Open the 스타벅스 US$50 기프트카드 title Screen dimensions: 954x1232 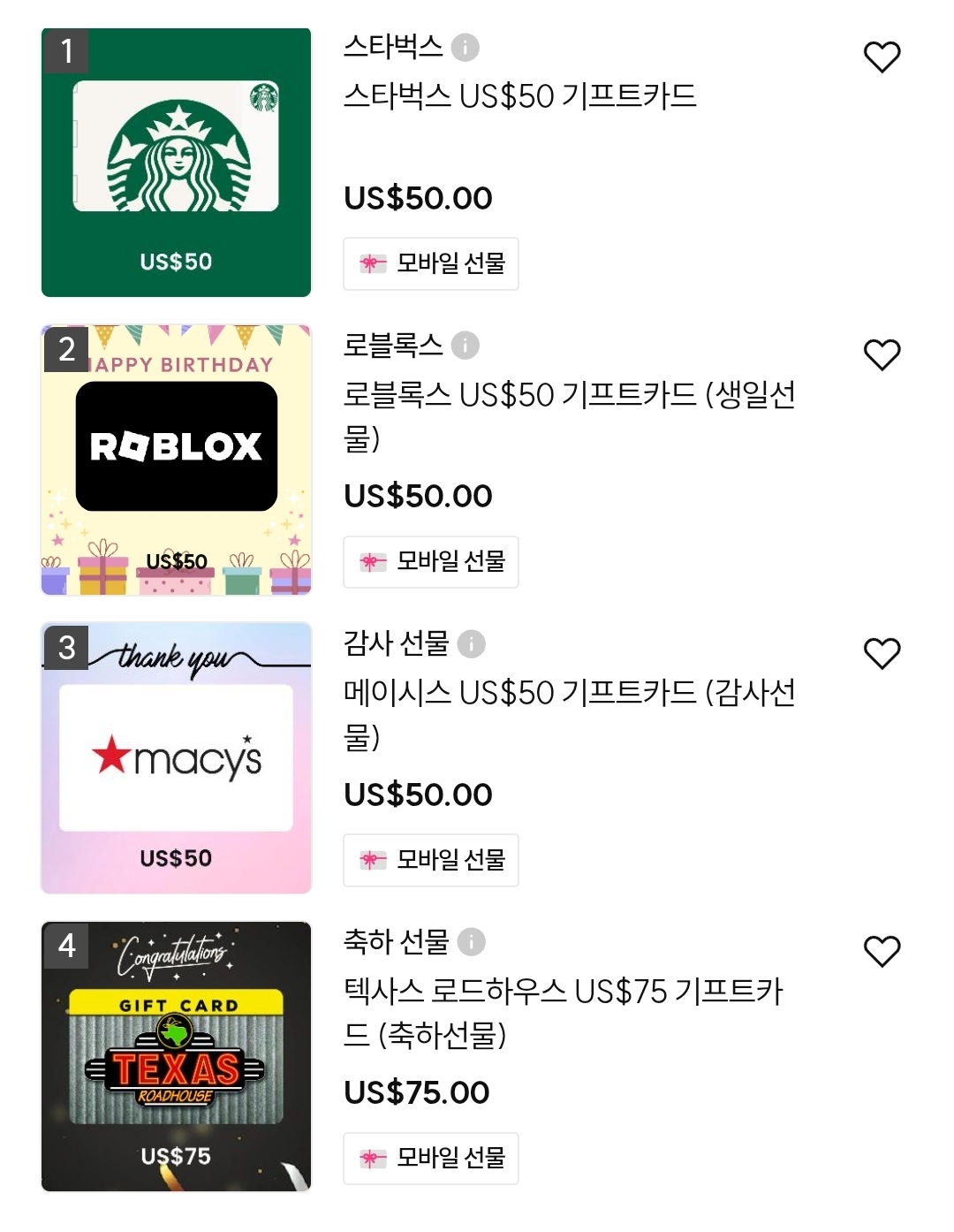pos(519,96)
